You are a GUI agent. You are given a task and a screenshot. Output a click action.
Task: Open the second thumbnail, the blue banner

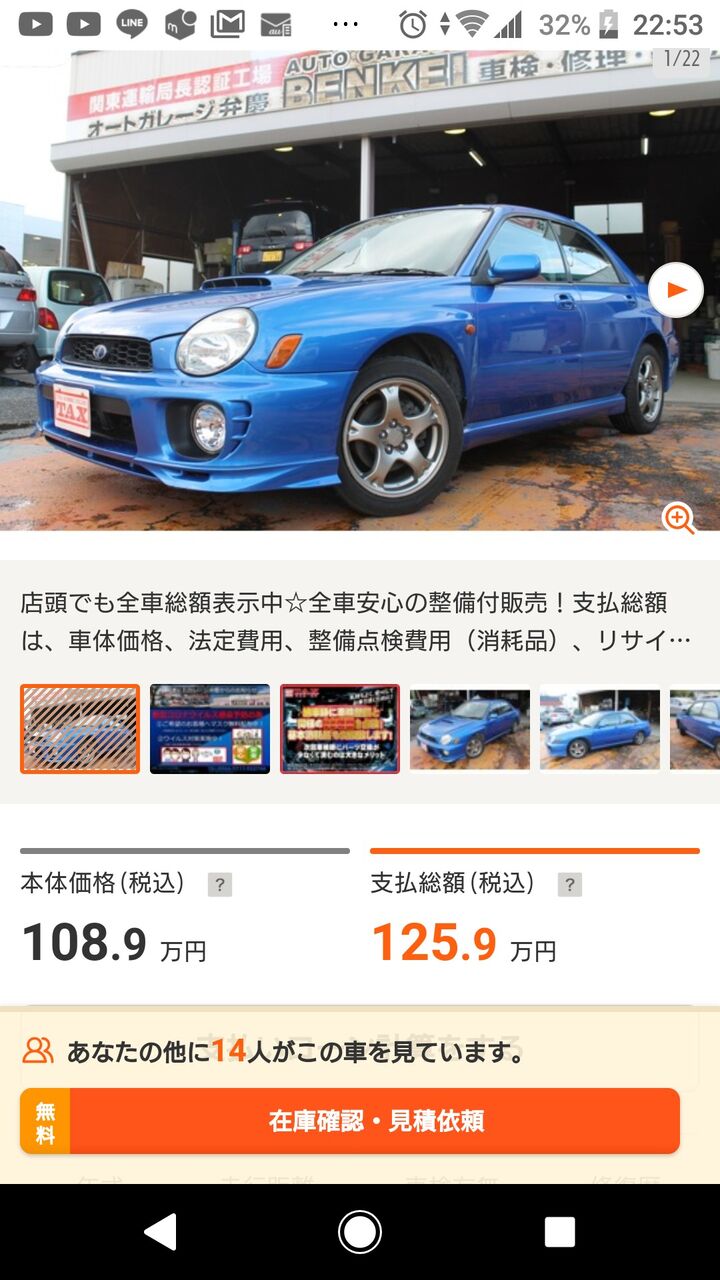210,729
